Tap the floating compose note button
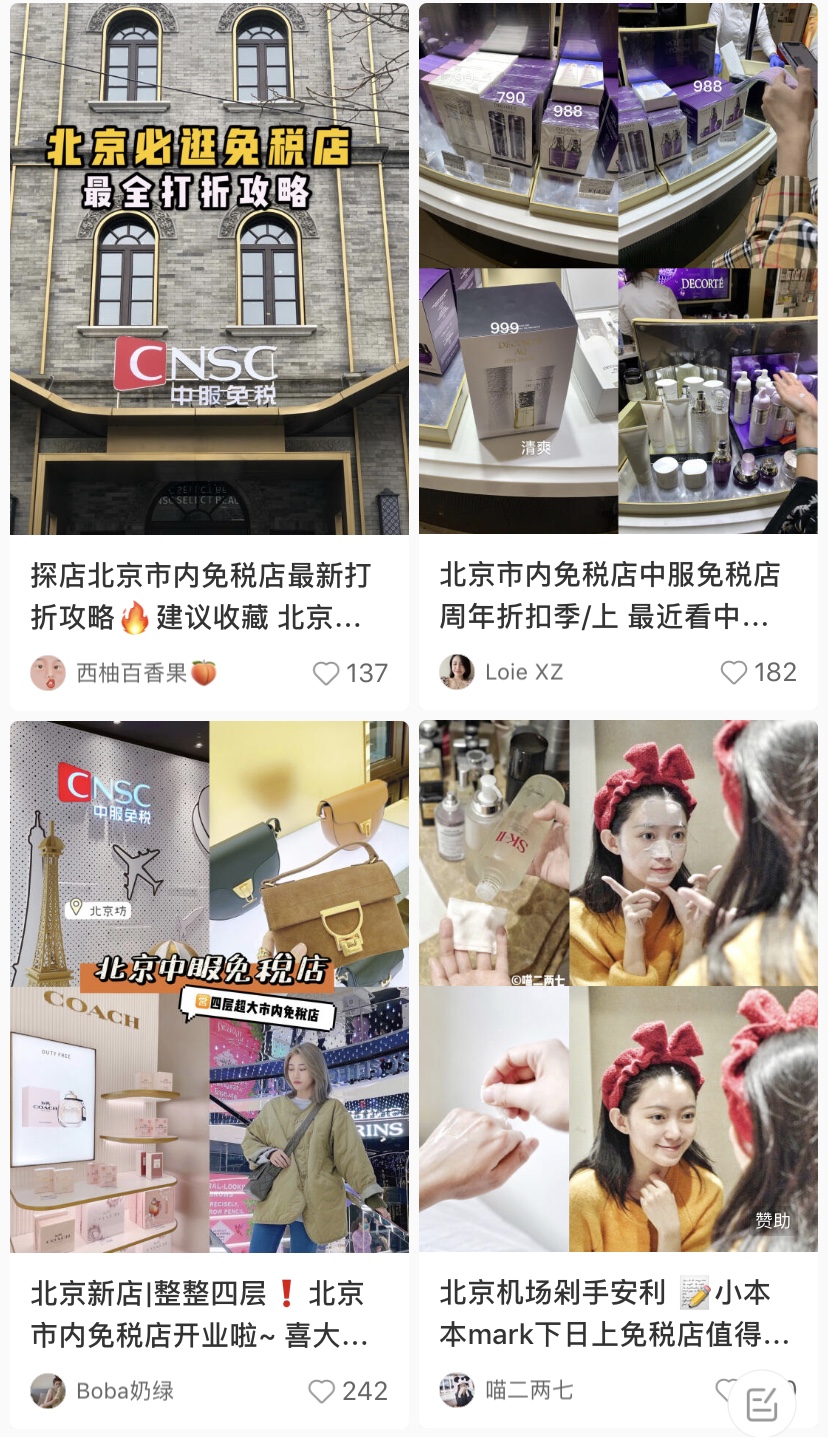The image size is (828, 1437). [762, 1404]
